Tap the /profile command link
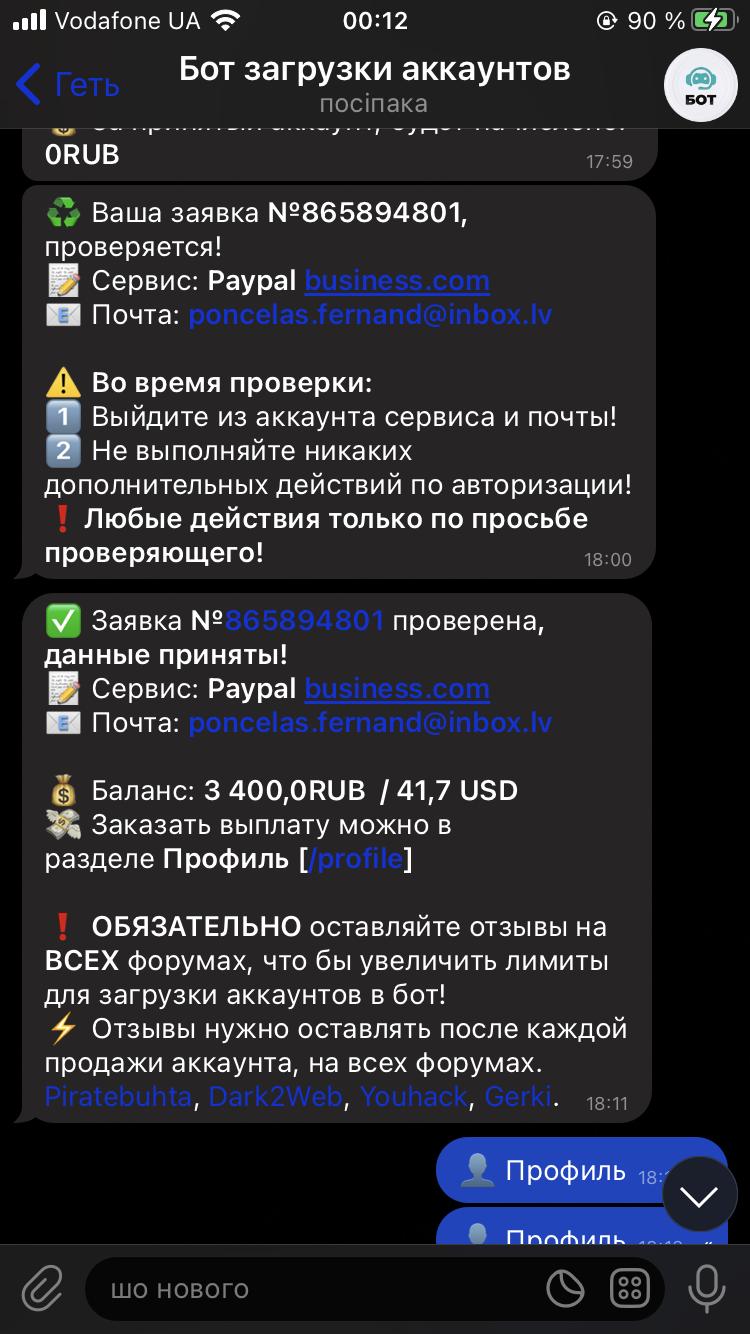The height and width of the screenshot is (1334, 750). click(357, 859)
